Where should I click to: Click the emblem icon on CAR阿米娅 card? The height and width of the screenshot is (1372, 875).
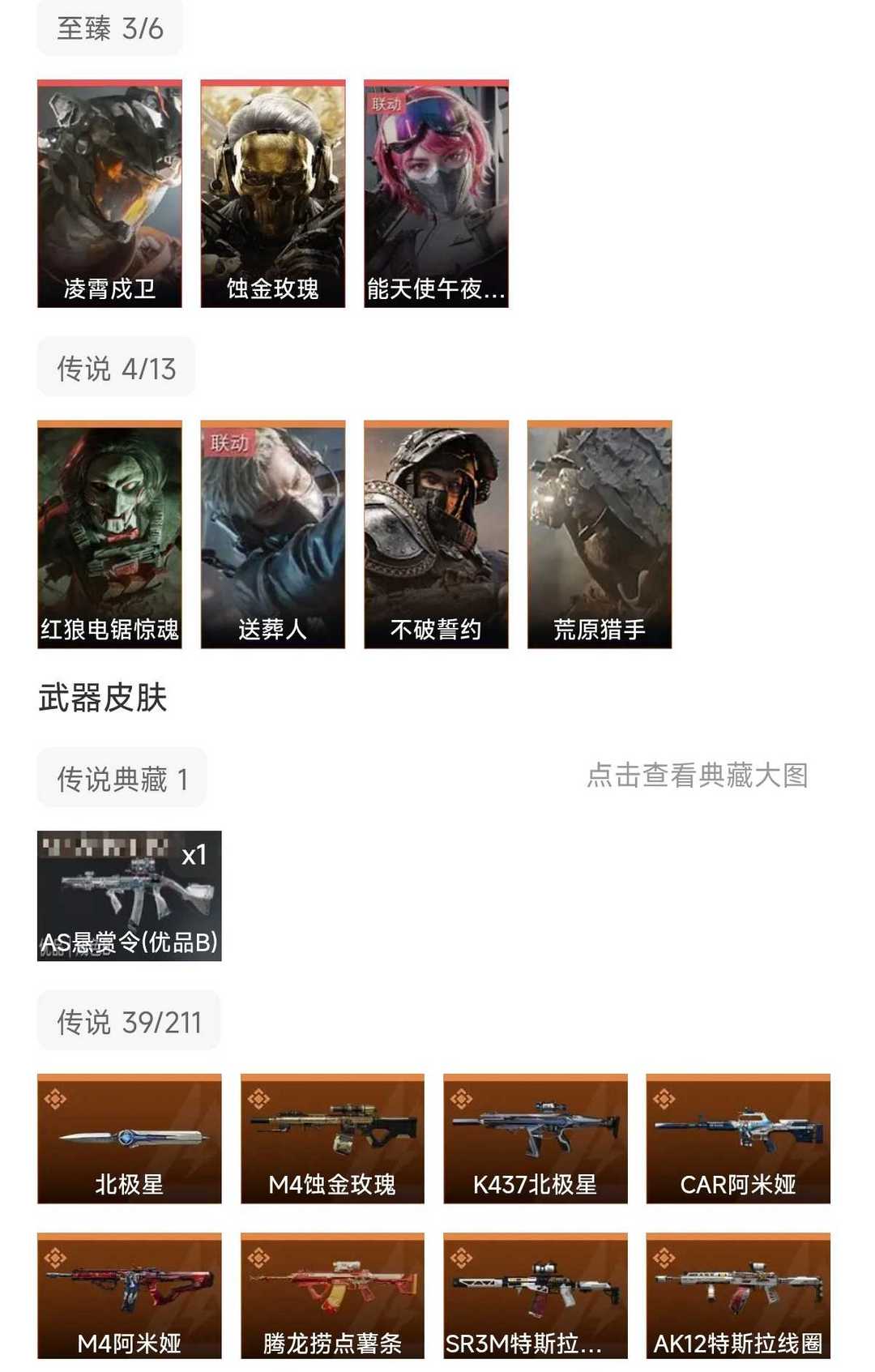[x=666, y=1100]
